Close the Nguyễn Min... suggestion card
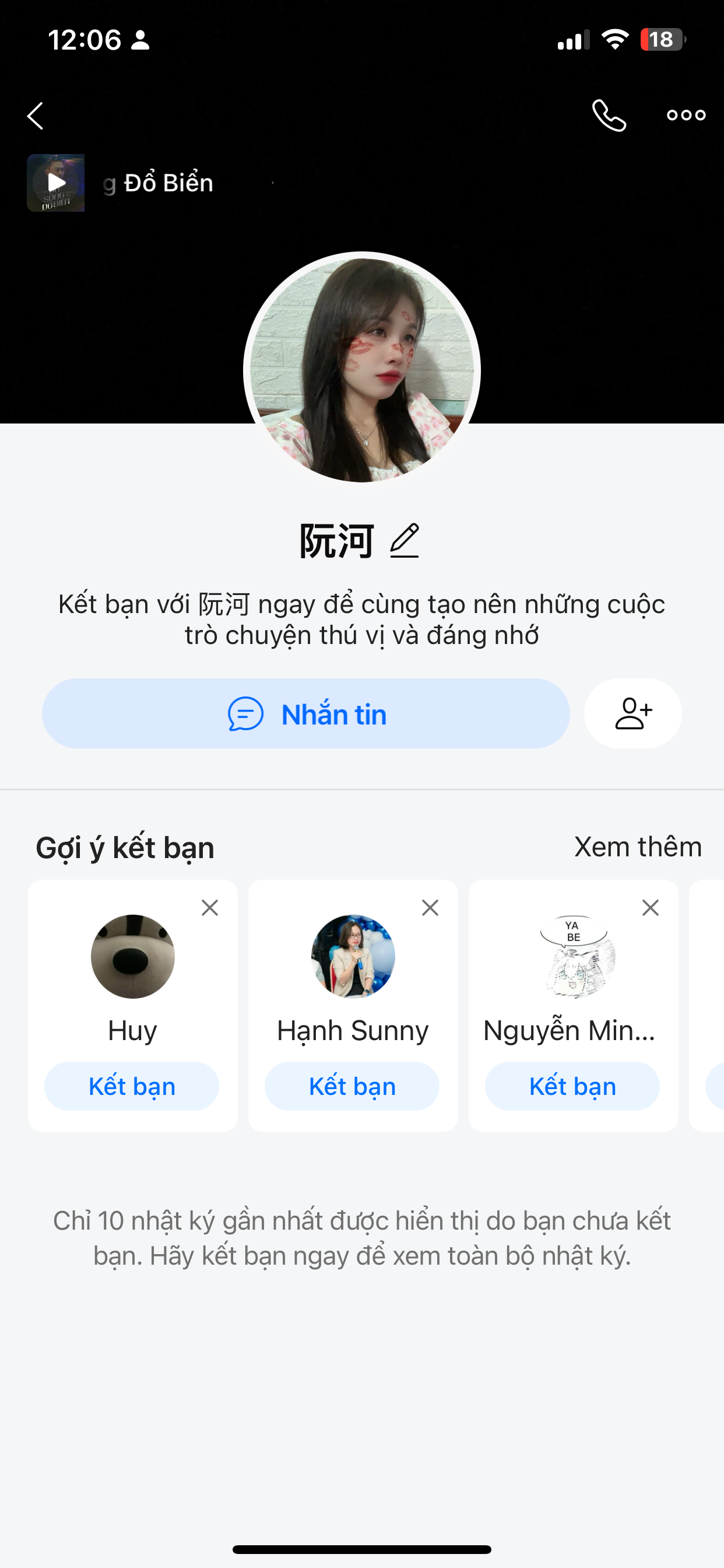Image resolution: width=724 pixels, height=1568 pixels. [x=651, y=908]
